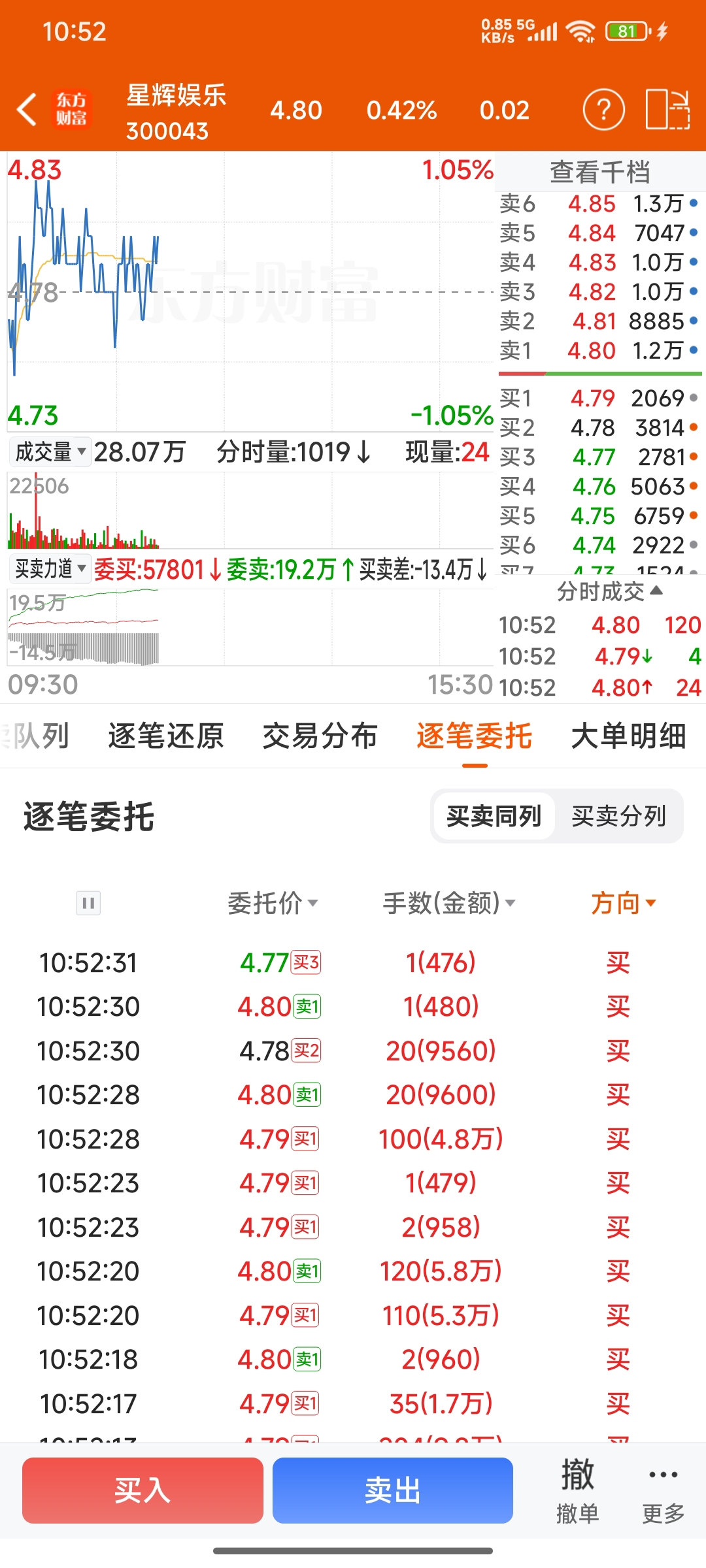Pause the live order list updates
This screenshot has width=706, height=1568.
click(x=88, y=903)
